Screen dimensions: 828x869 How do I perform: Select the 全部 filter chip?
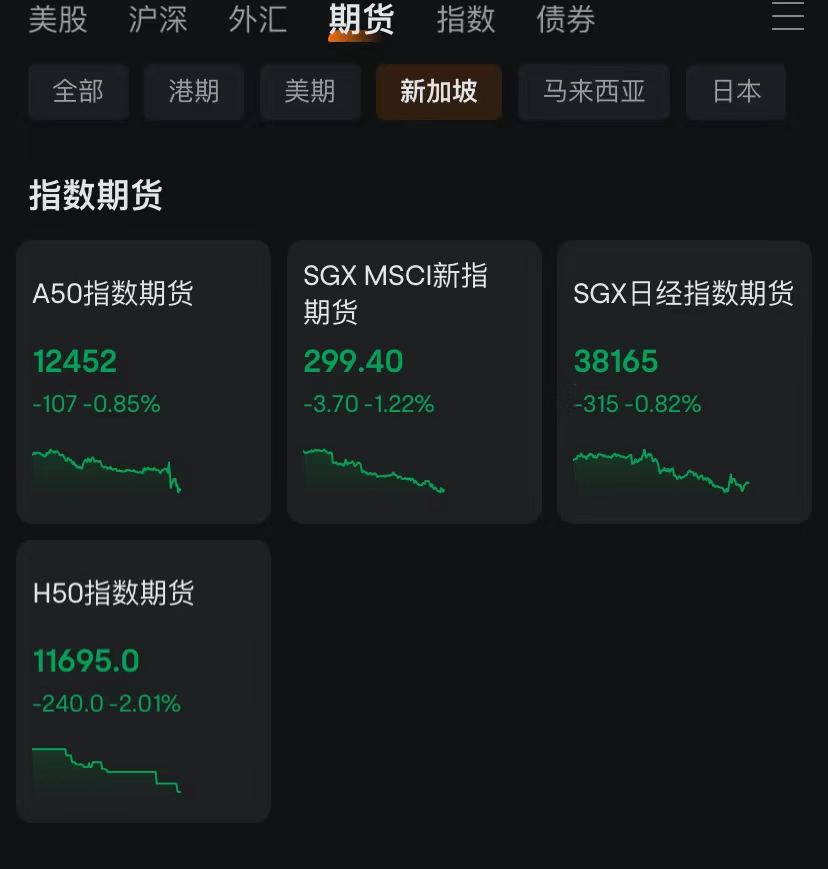(x=78, y=92)
